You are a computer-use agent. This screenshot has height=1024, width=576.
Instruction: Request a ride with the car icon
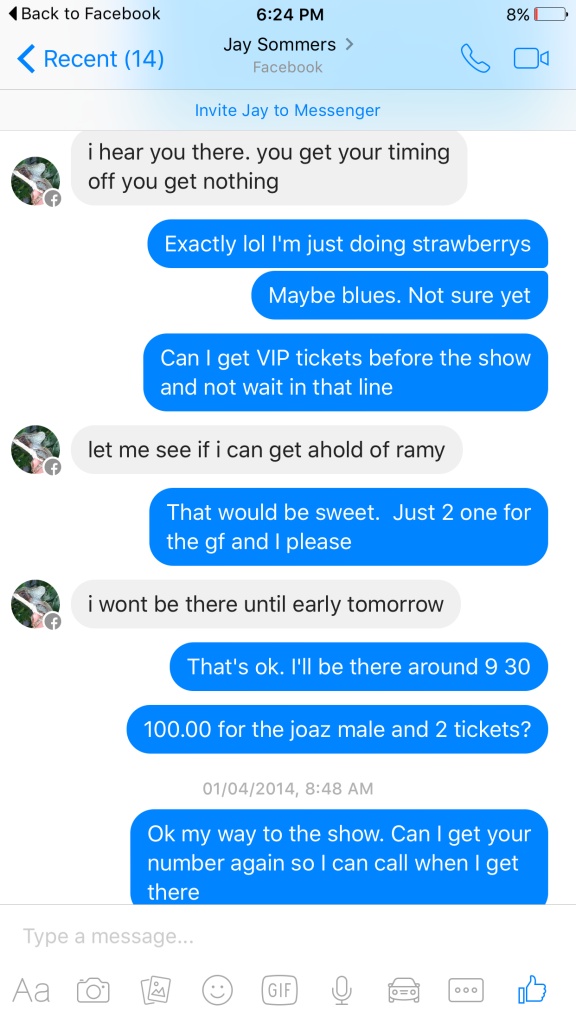pos(404,990)
